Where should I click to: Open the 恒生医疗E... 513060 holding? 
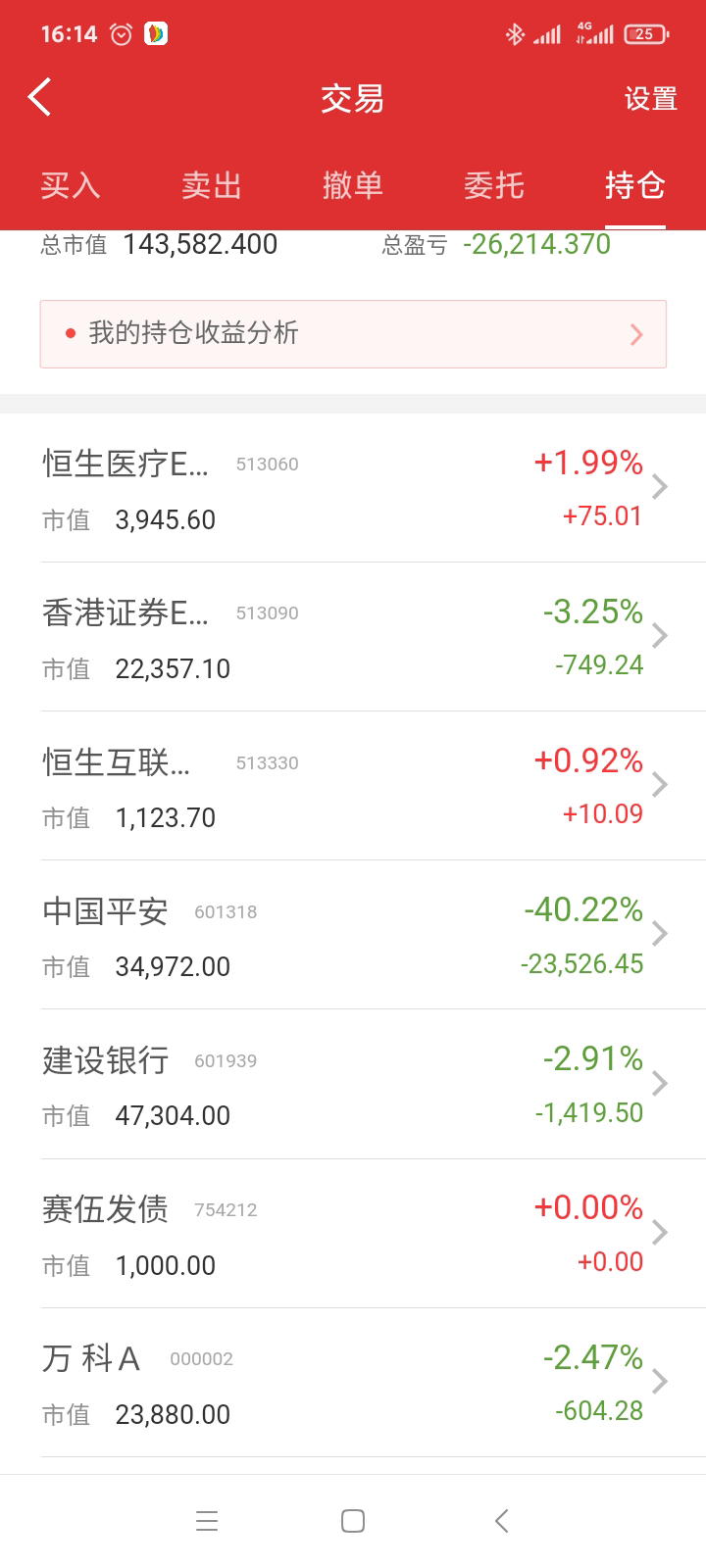(x=353, y=489)
